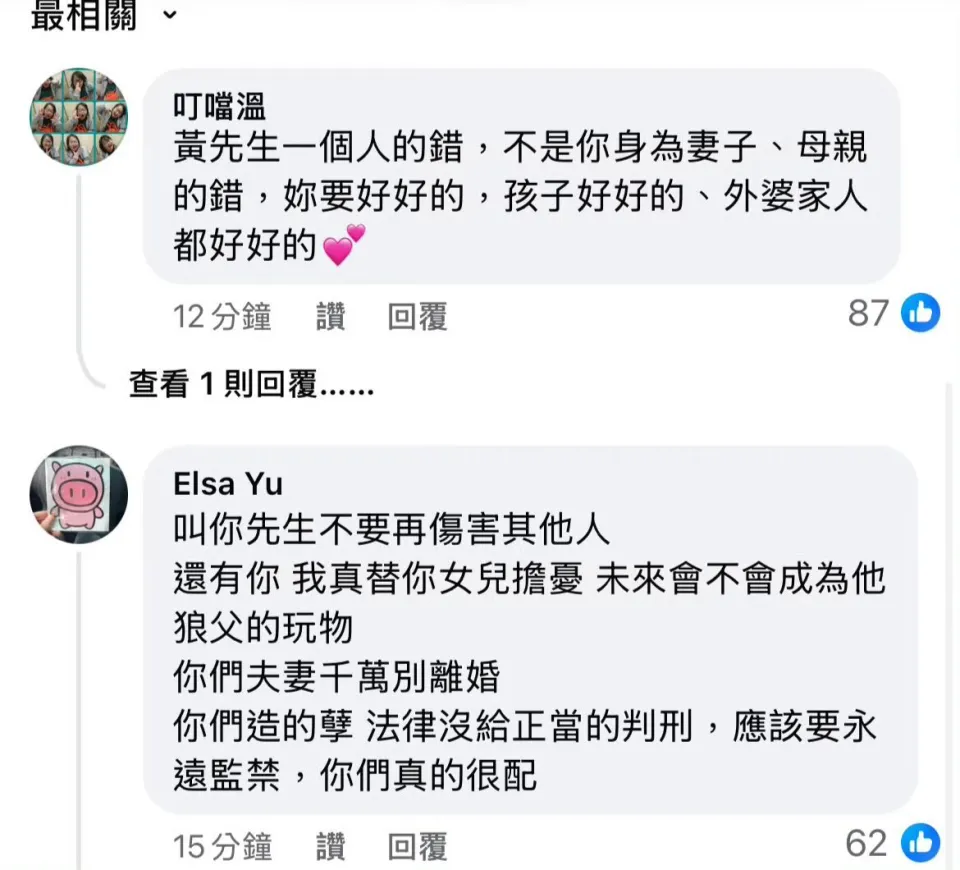Reply to Elsa Yu's comment

[417, 848]
